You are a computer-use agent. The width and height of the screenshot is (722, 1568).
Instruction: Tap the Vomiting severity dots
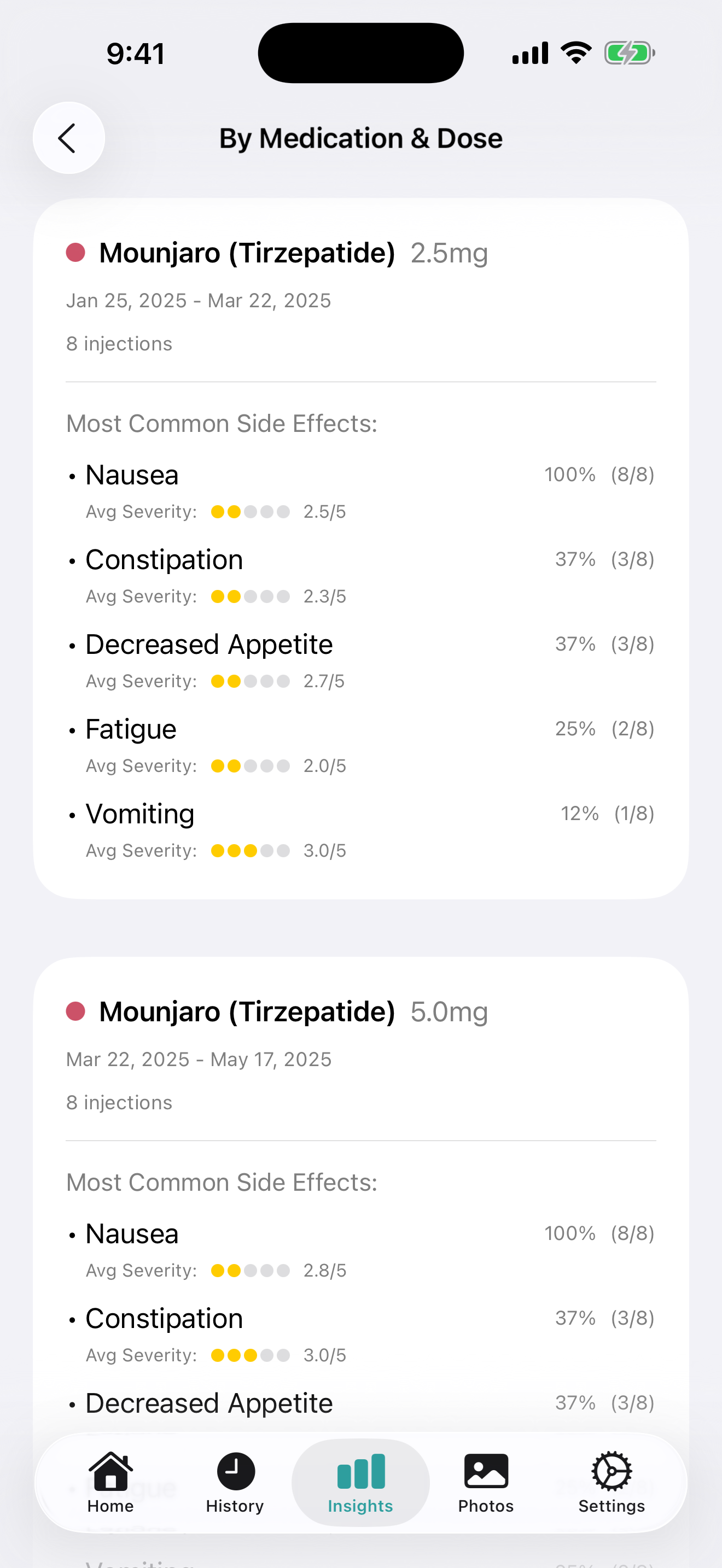pyautogui.click(x=249, y=850)
